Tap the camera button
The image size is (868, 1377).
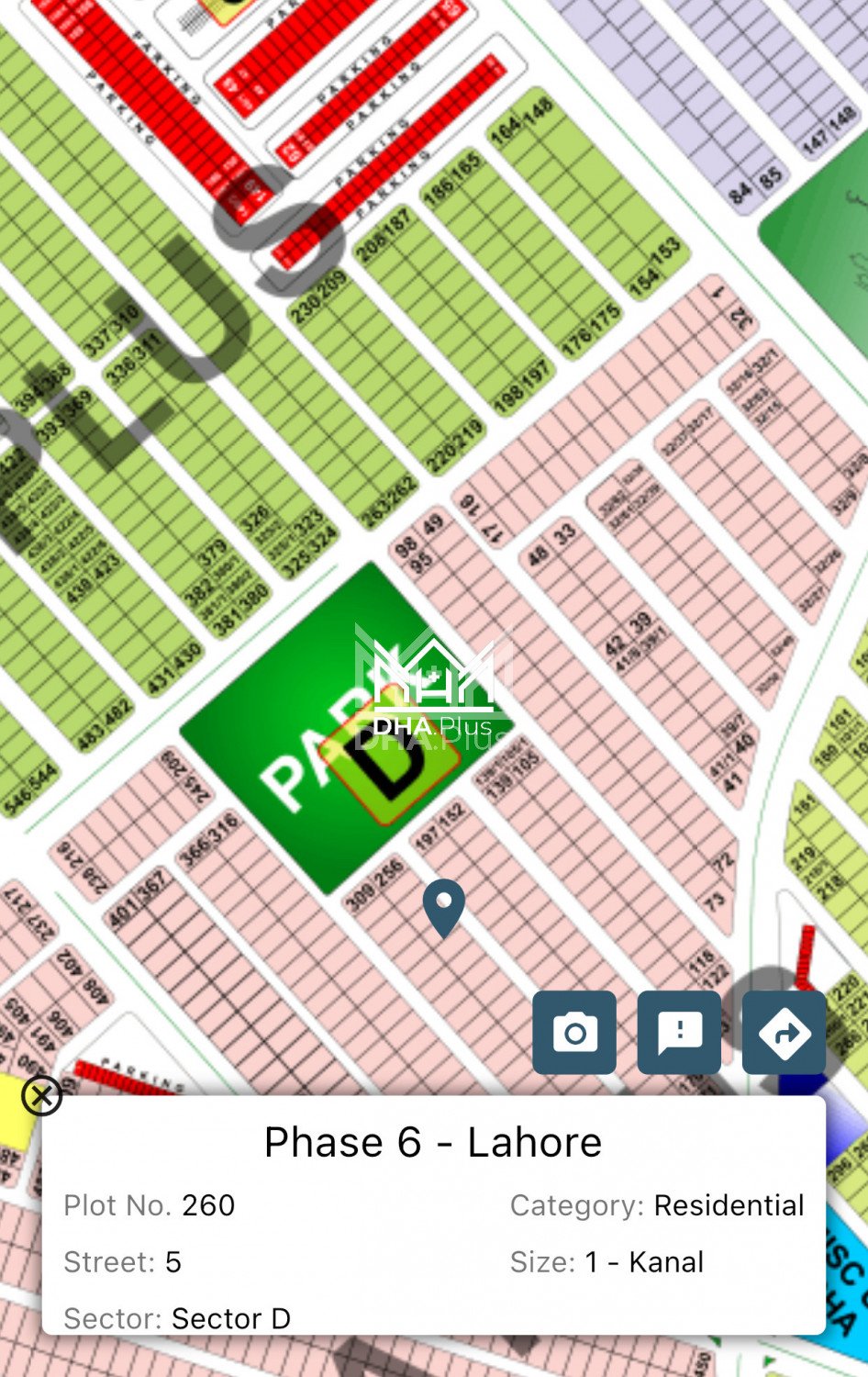coord(574,1033)
